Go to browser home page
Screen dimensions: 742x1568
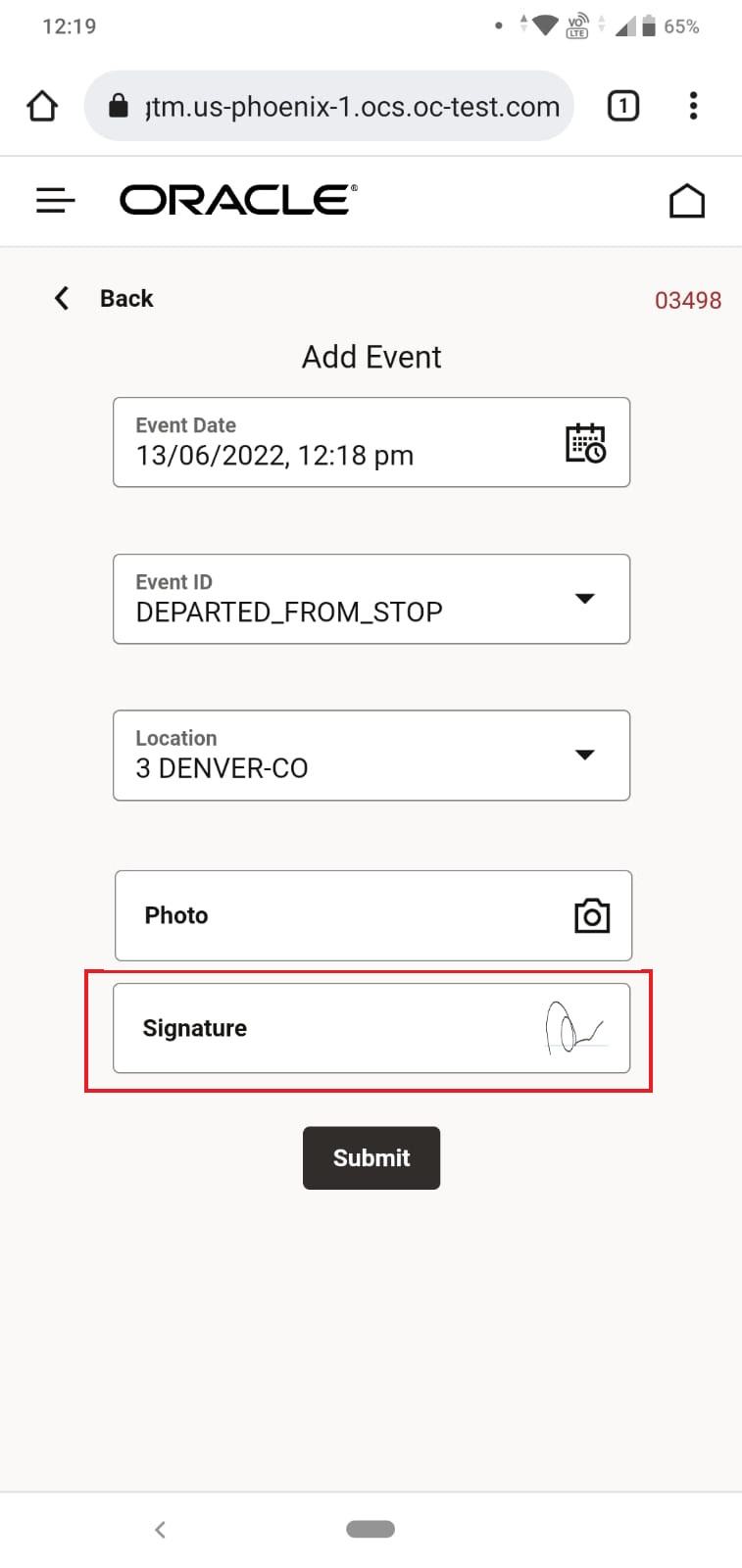42,106
